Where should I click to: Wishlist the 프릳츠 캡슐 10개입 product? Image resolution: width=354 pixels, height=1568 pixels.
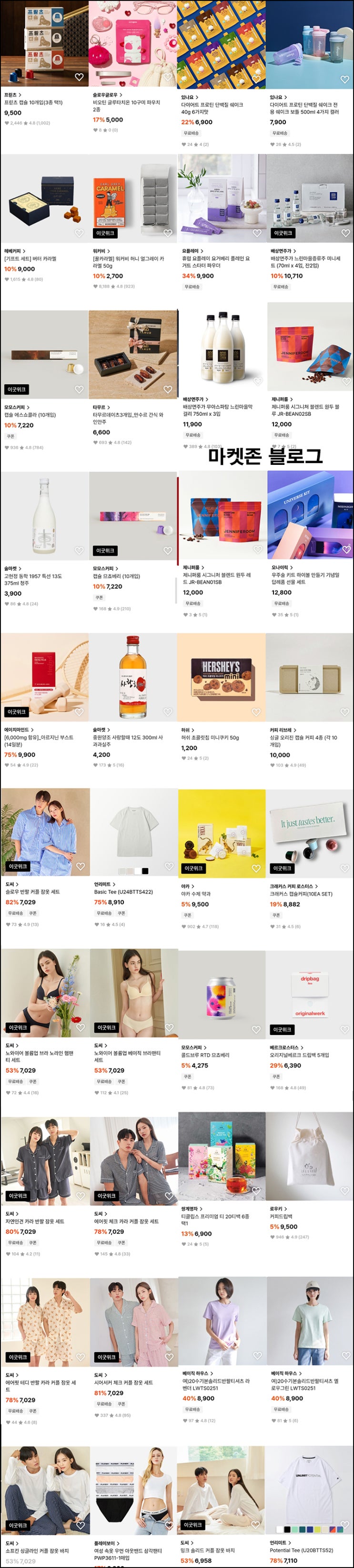(79, 77)
